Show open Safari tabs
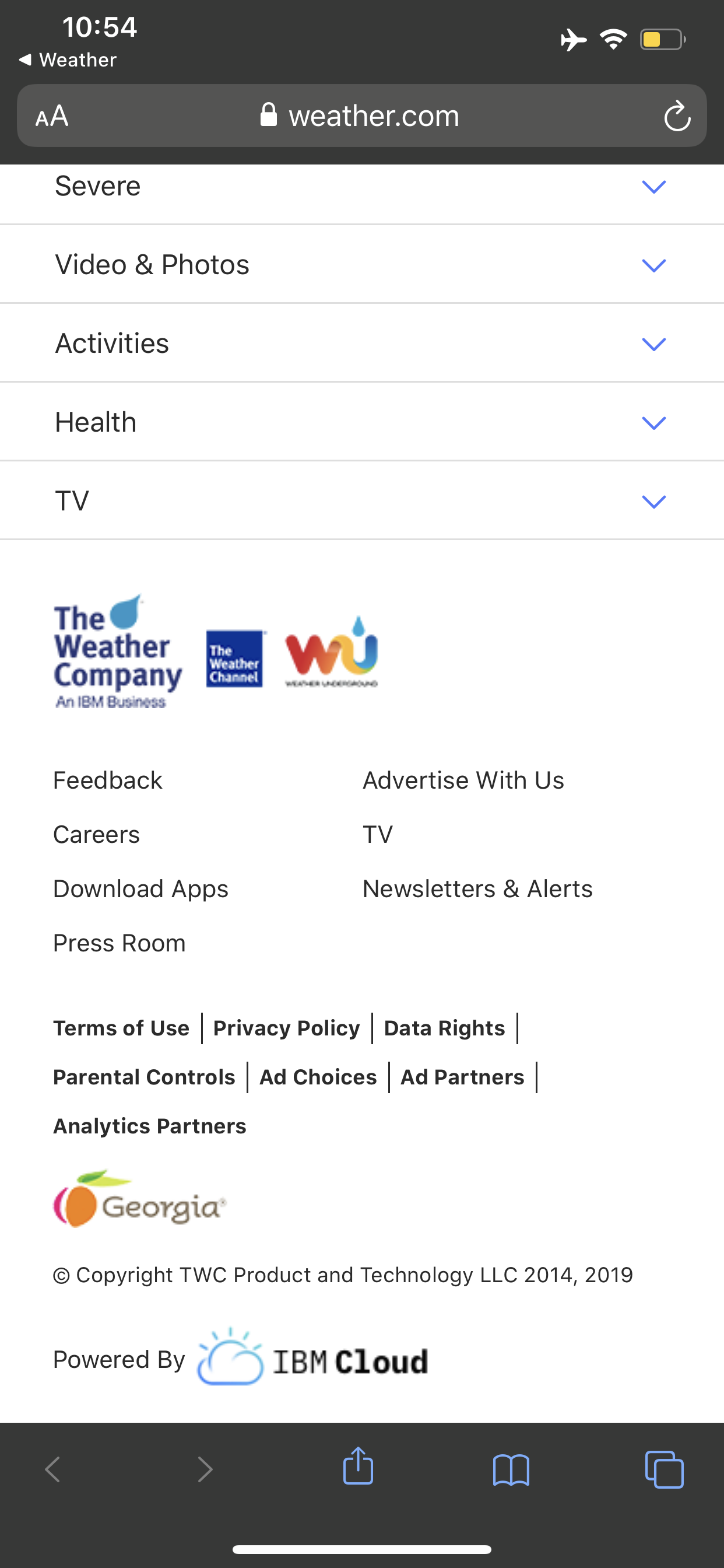The width and height of the screenshot is (724, 1568). click(664, 1469)
